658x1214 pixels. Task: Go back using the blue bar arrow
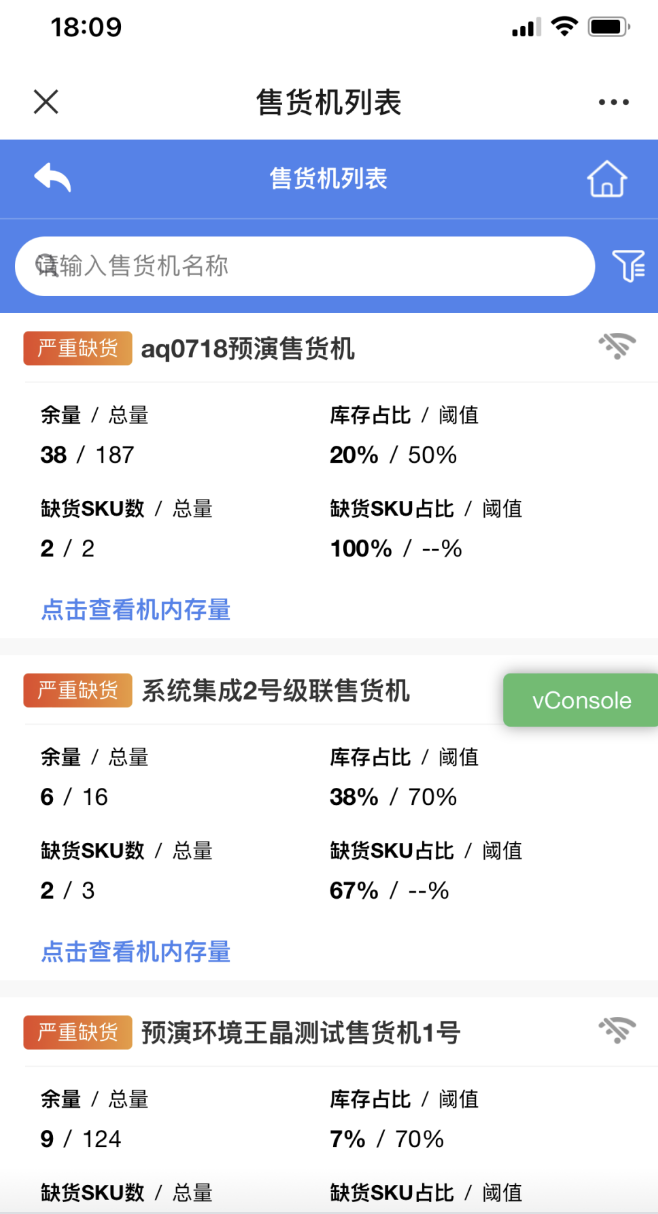point(53,178)
